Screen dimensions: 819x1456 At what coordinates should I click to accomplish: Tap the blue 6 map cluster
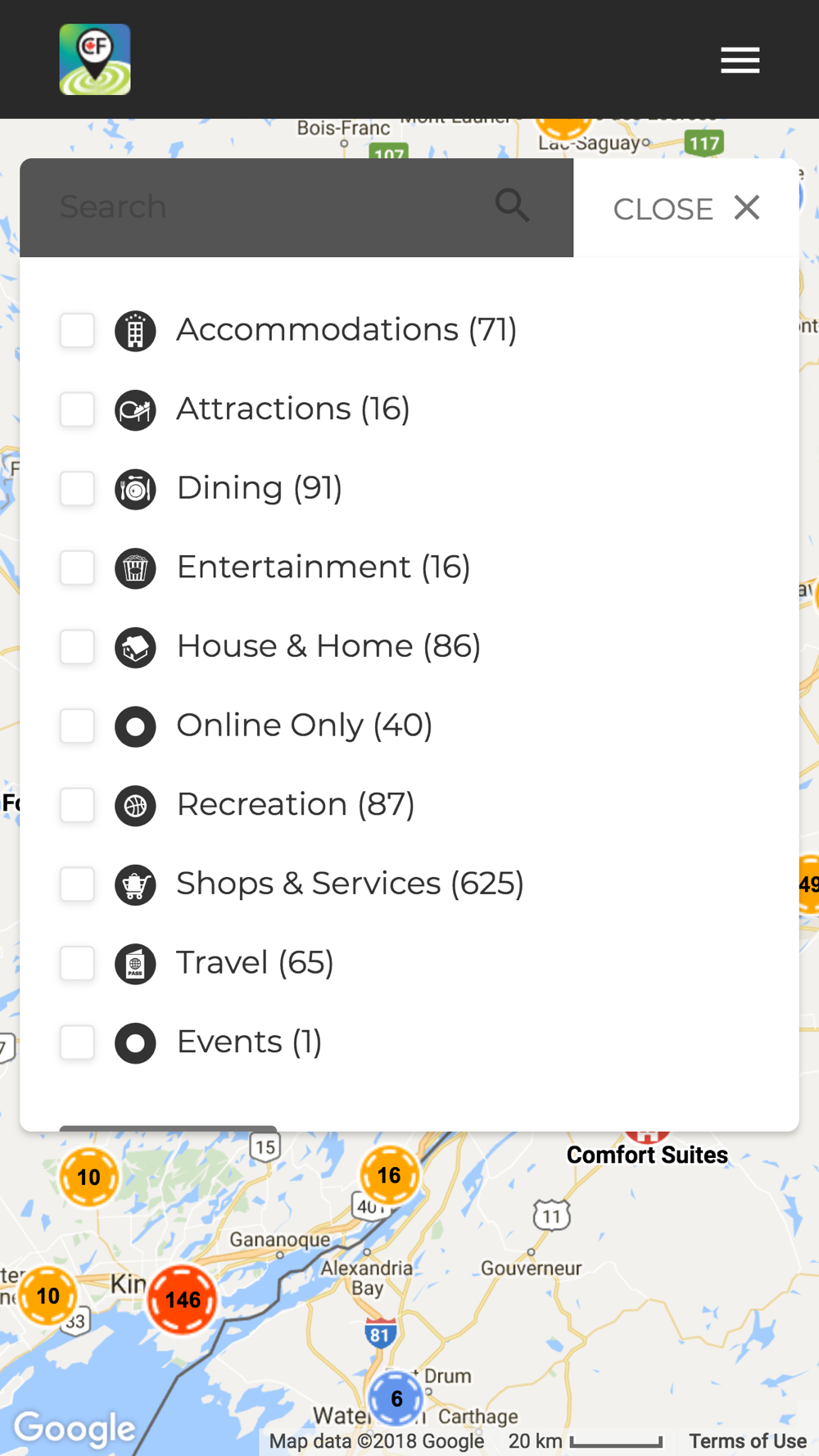[x=396, y=1399]
